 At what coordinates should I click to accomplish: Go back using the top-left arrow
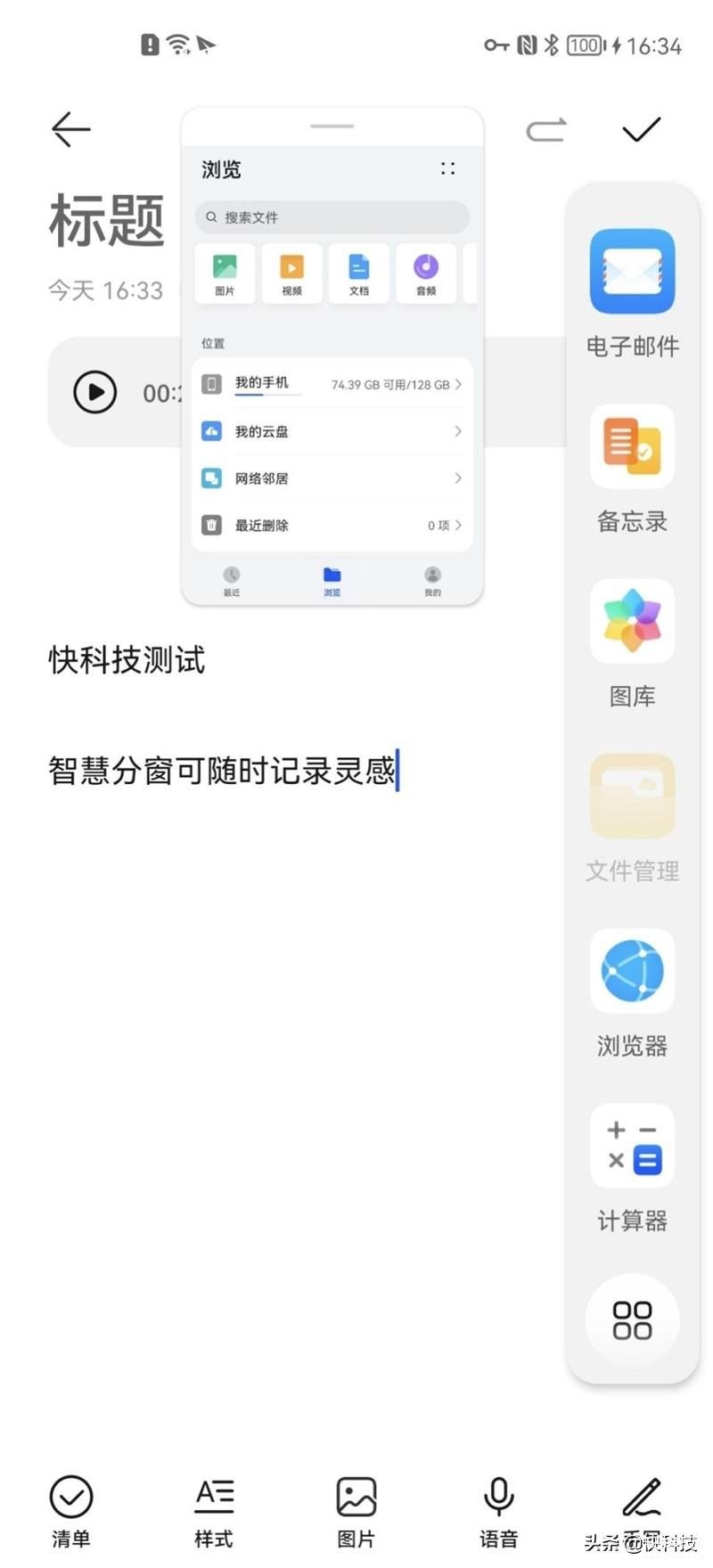pyautogui.click(x=71, y=130)
